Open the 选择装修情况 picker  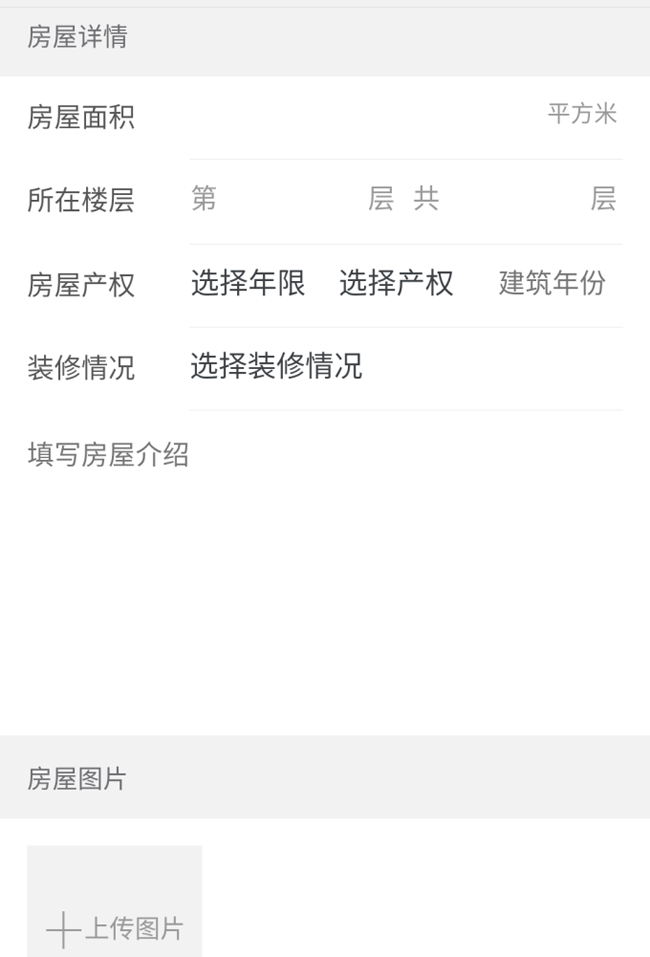tap(277, 367)
